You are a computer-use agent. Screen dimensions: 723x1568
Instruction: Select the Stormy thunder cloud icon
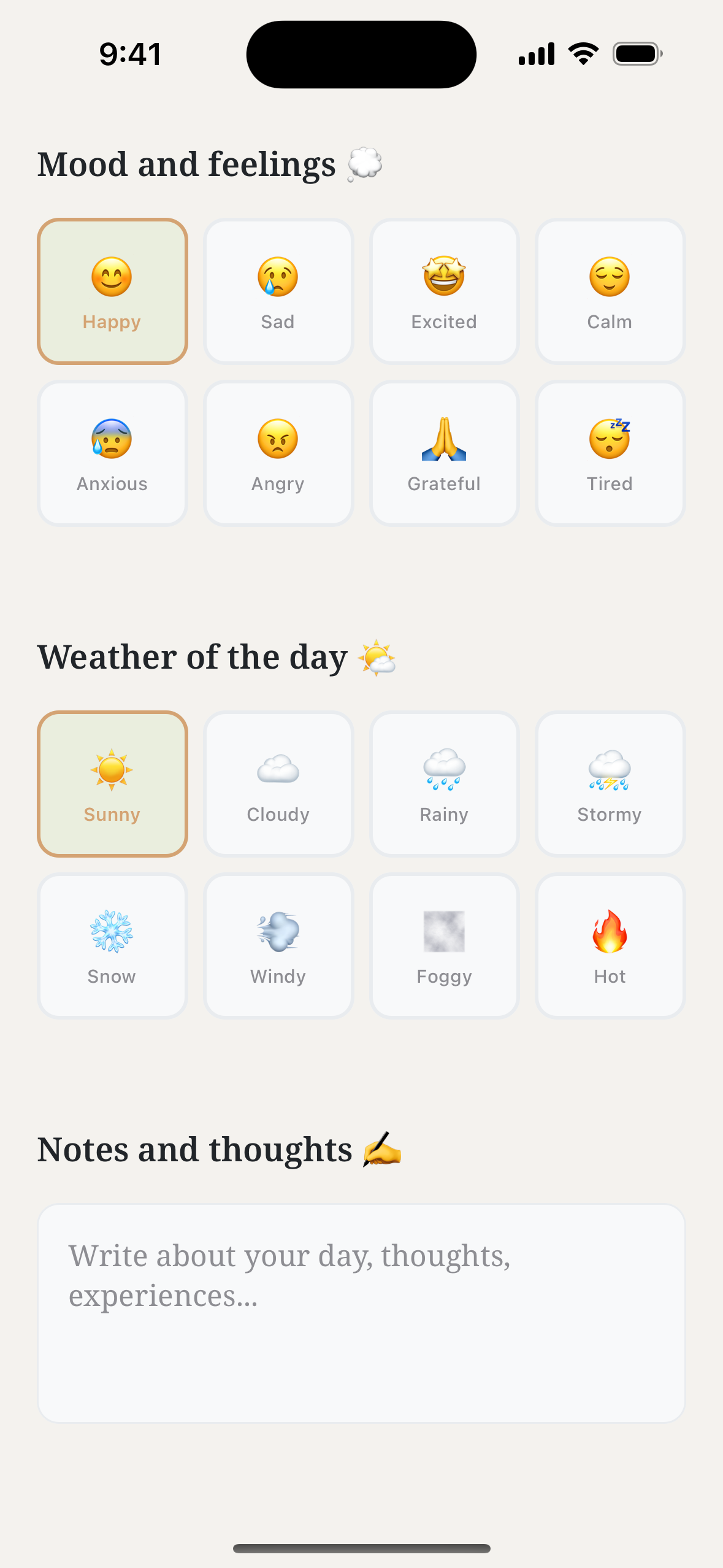click(x=610, y=783)
